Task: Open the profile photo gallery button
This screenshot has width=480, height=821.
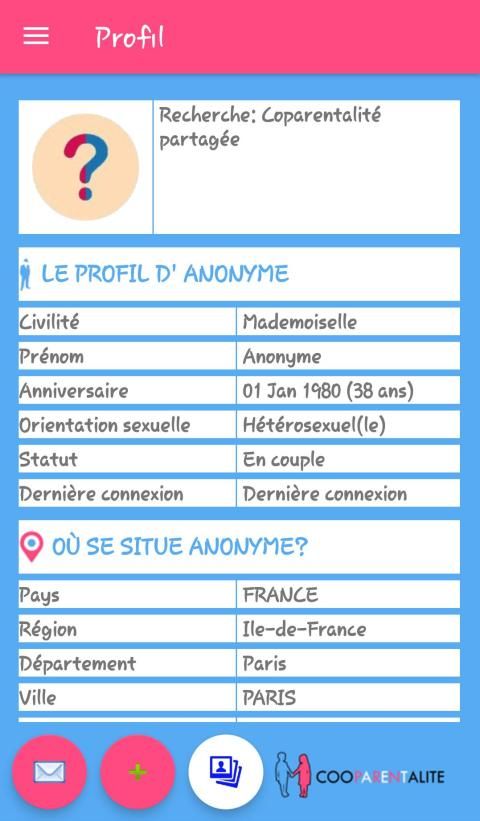Action: [226, 772]
